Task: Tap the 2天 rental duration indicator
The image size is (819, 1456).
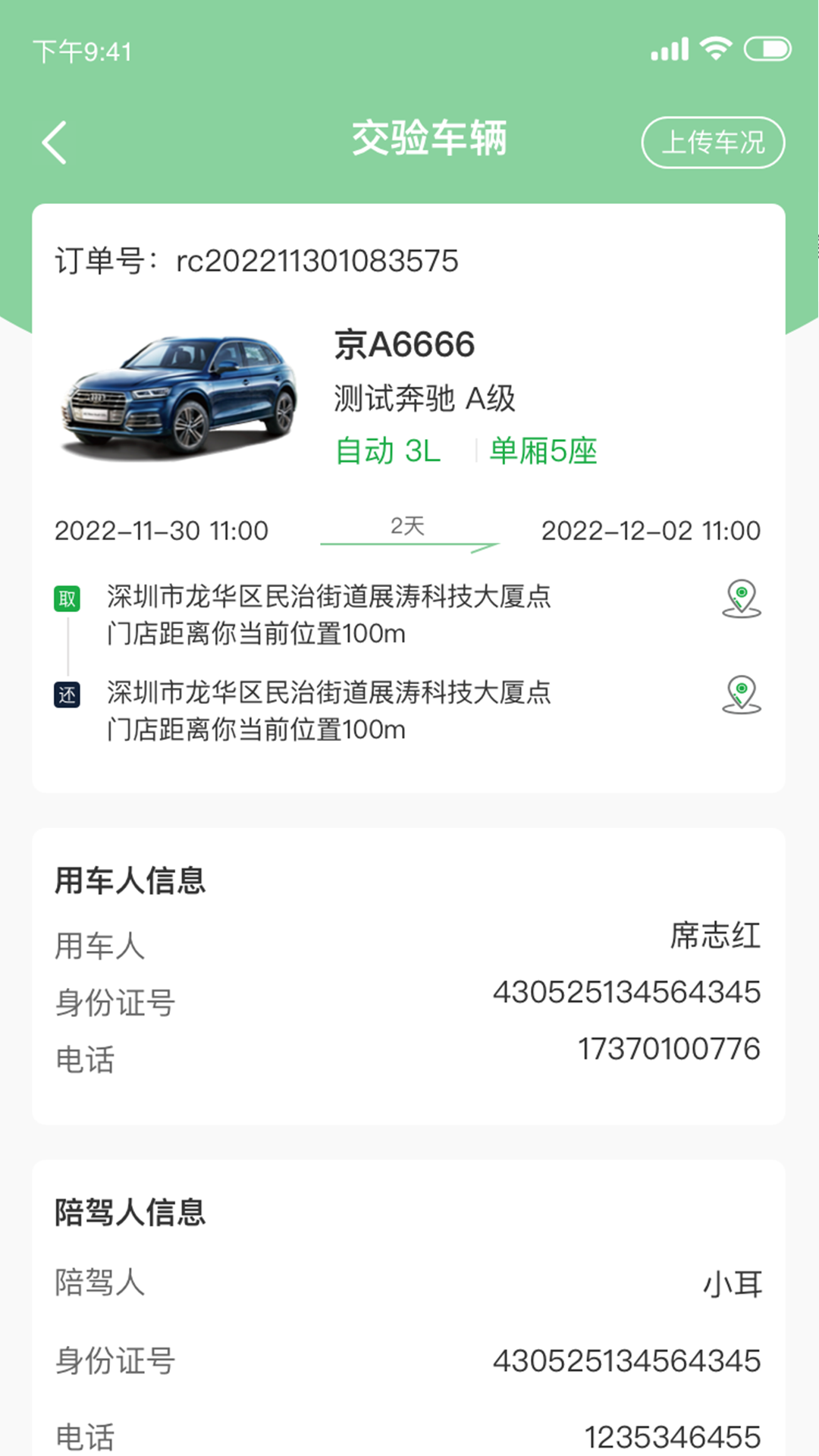Action: pos(406,526)
